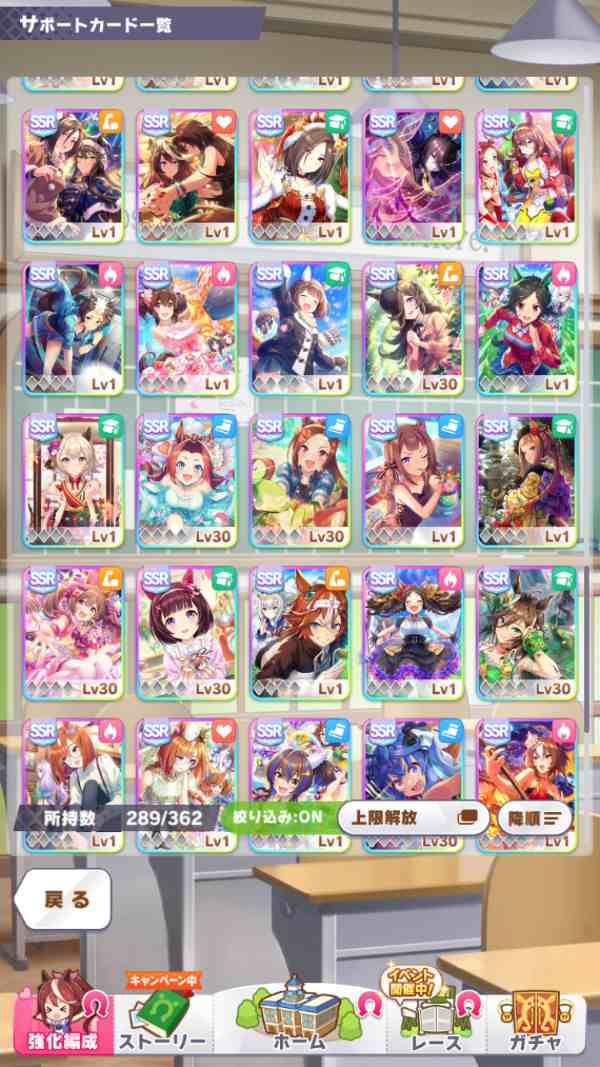
Task: Open the Santa-costume SSR support card
Action: coord(299,177)
